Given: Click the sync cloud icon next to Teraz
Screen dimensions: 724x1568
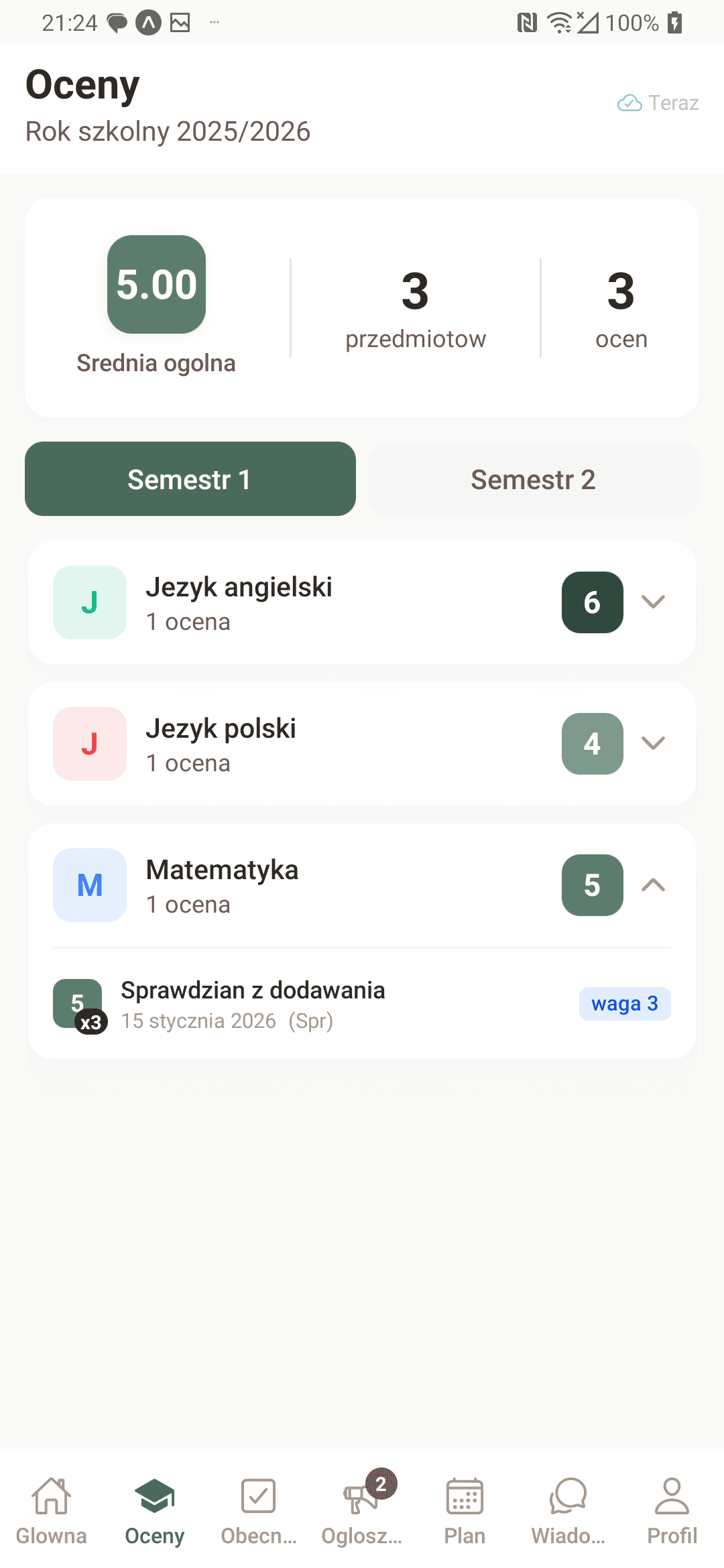Looking at the screenshot, I should click(629, 102).
